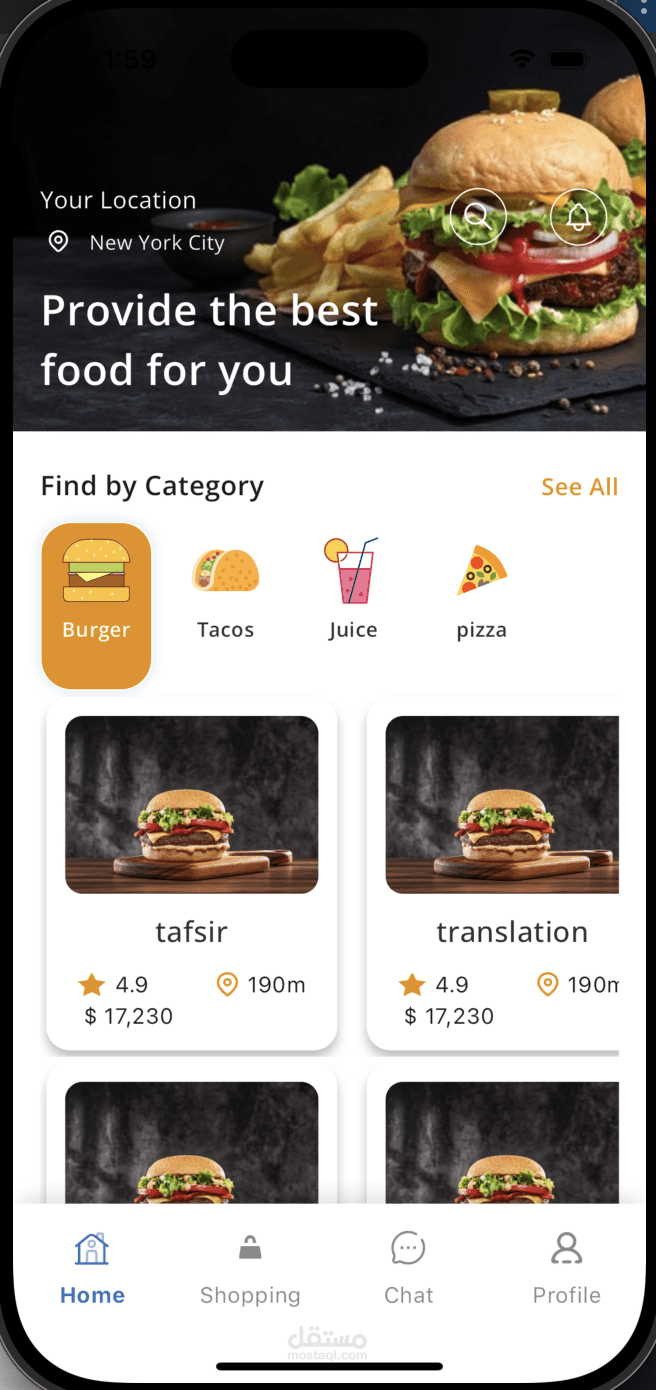The width and height of the screenshot is (656, 1390).
Task: Open the translation burger card
Action: (493, 874)
